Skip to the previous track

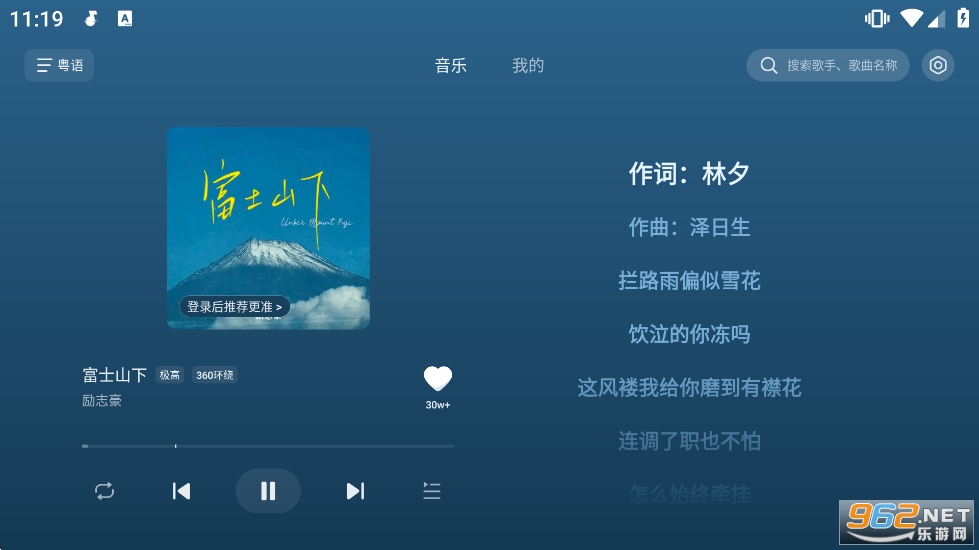(x=181, y=491)
